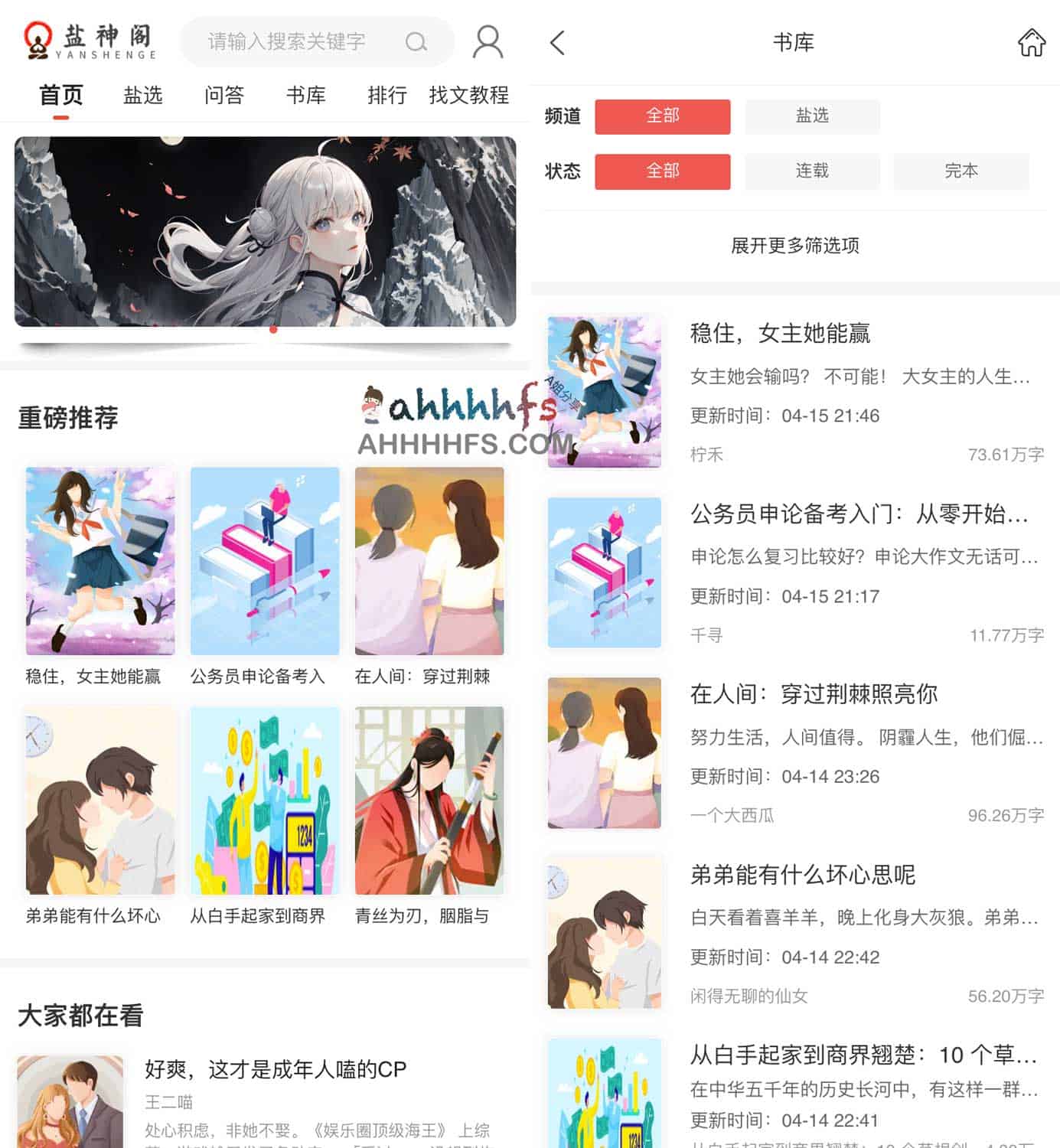Open 弟弟能有什么坏心思呢 list entry
This screenshot has height=1148, width=1060.
point(802,875)
